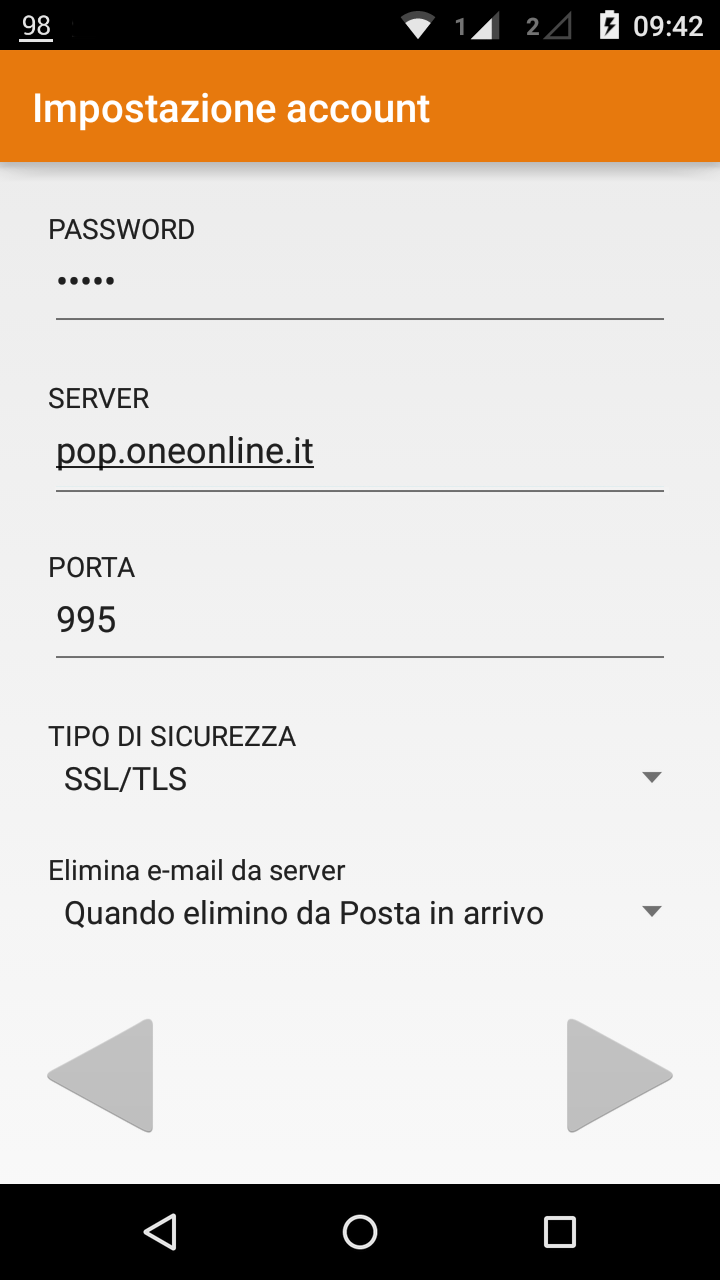Tap the system back navigation button
Screen dimensions: 720x1280
160,1232
